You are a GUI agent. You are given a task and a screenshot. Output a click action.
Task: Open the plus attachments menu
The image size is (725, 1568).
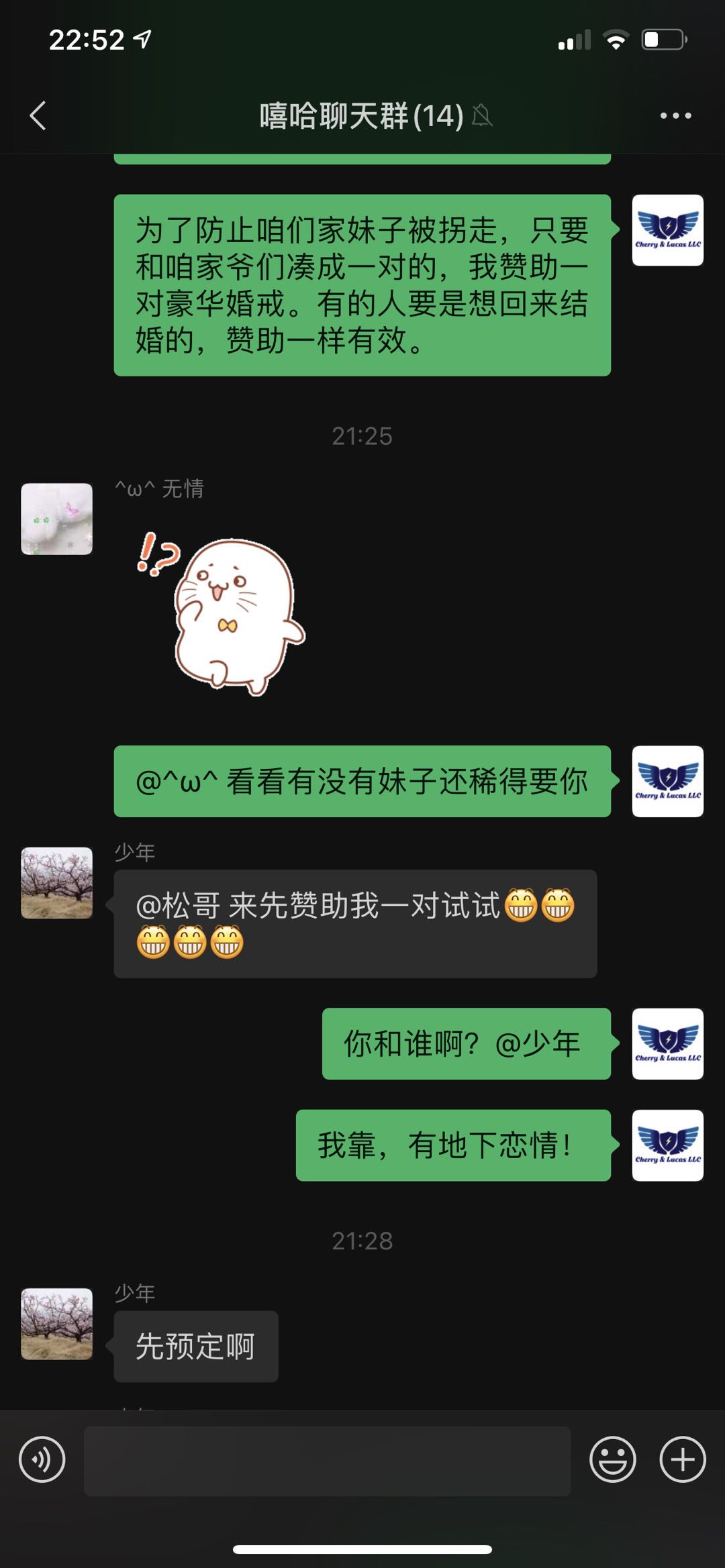pos(683,1459)
